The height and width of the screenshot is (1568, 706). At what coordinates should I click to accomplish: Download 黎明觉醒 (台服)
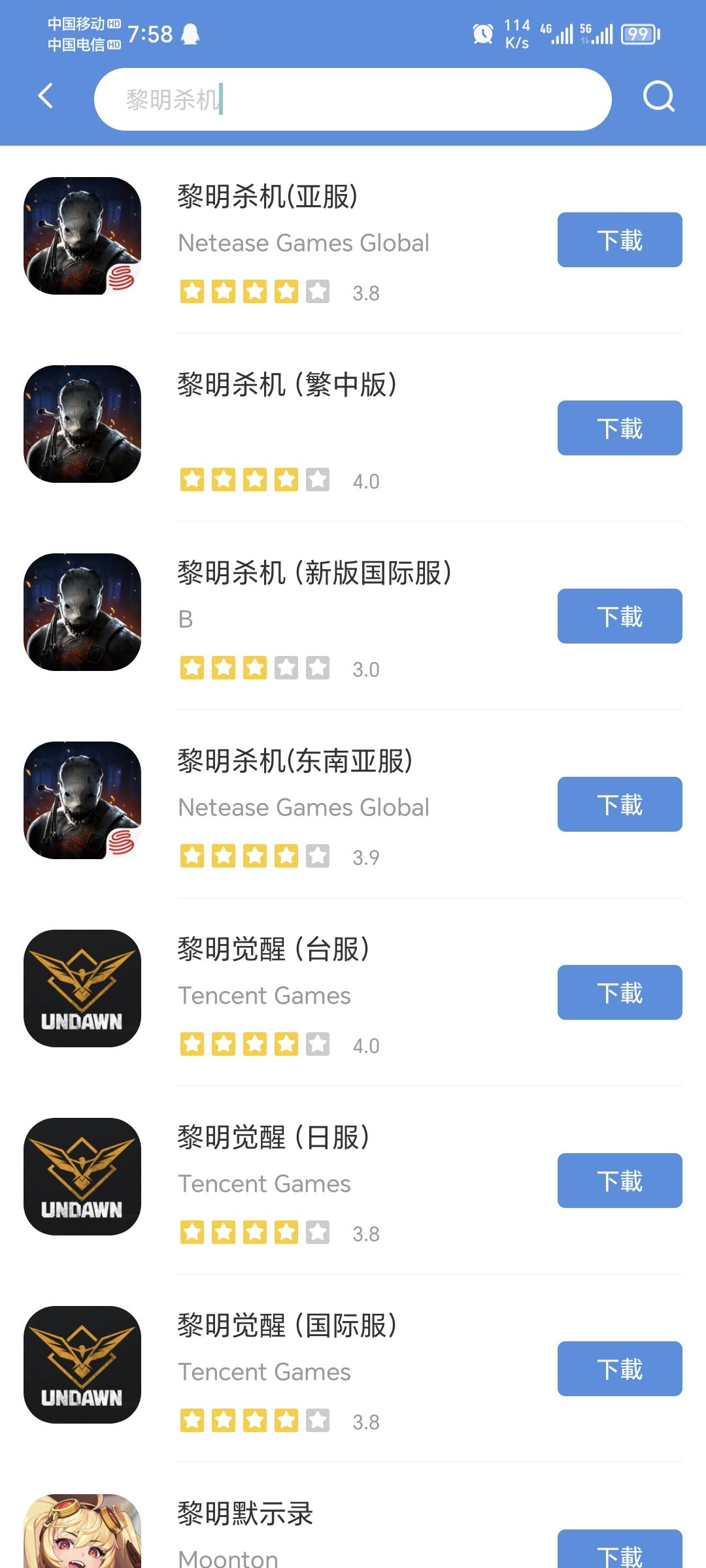pyautogui.click(x=619, y=992)
